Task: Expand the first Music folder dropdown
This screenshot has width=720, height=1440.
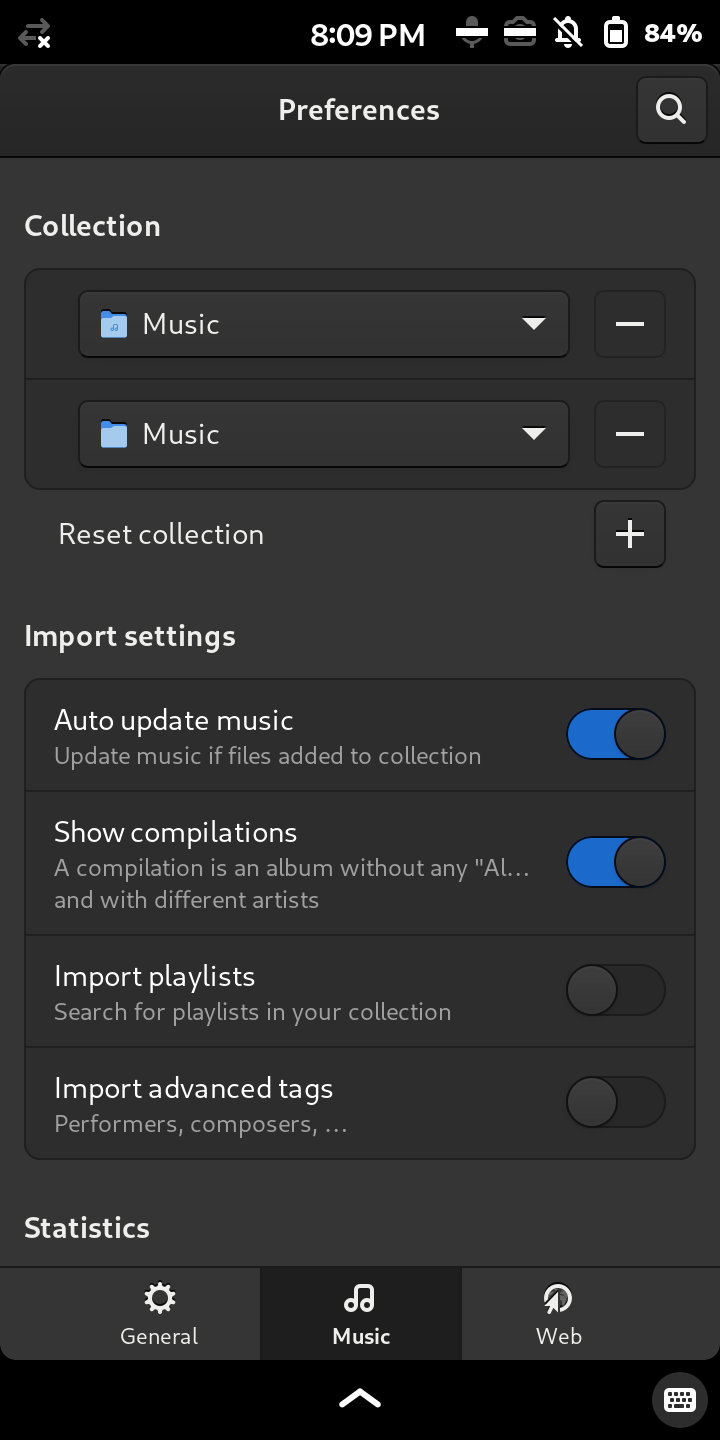Action: point(324,324)
